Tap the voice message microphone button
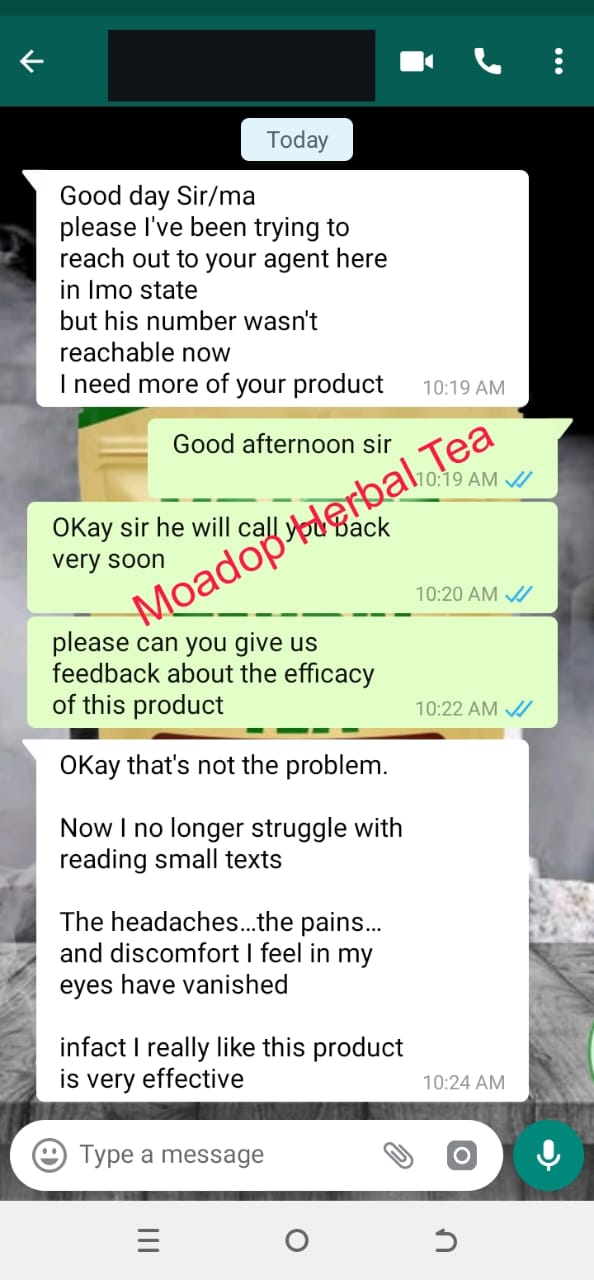594x1280 pixels. pyautogui.click(x=548, y=1155)
